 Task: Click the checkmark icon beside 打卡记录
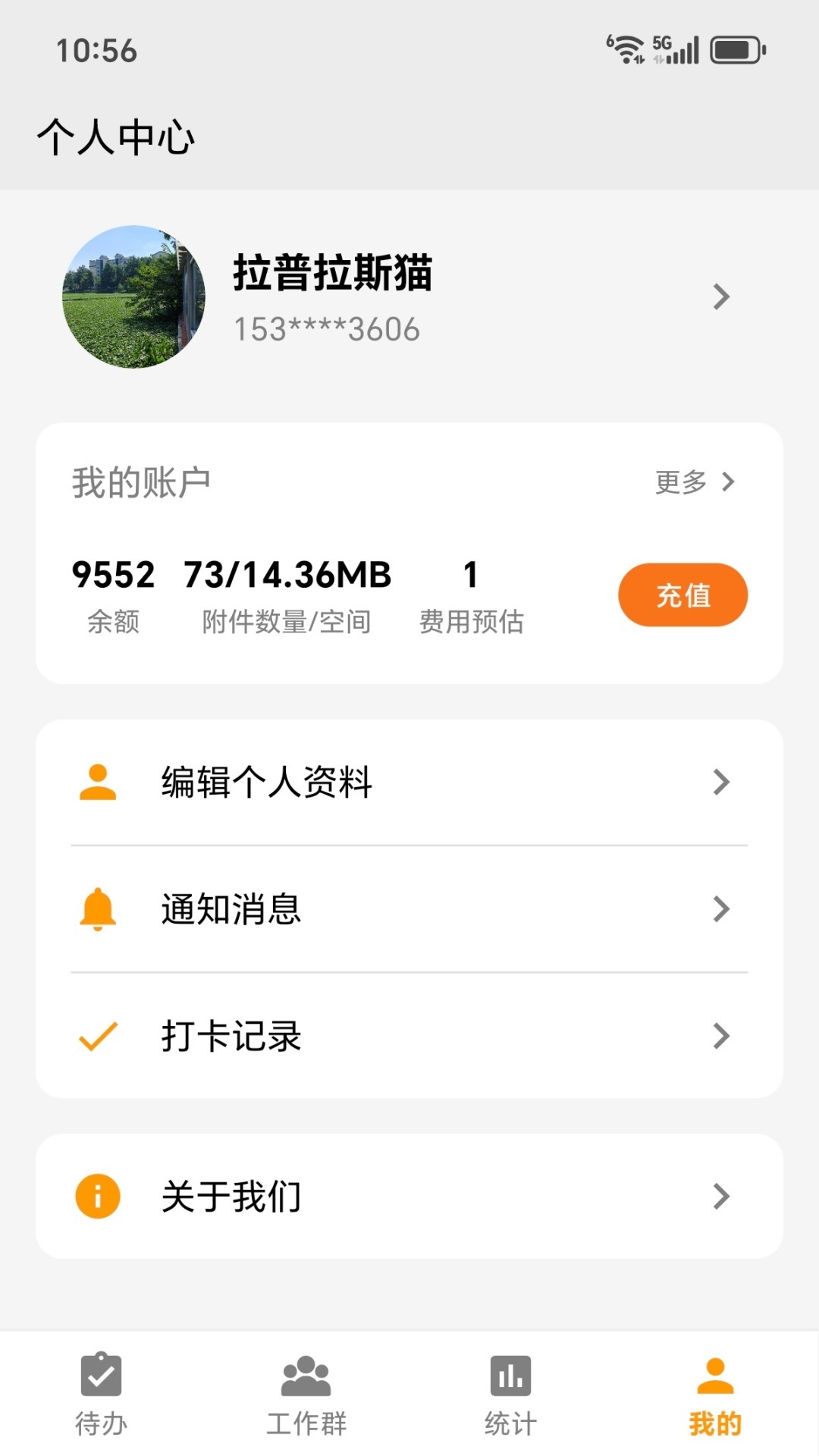(96, 1037)
